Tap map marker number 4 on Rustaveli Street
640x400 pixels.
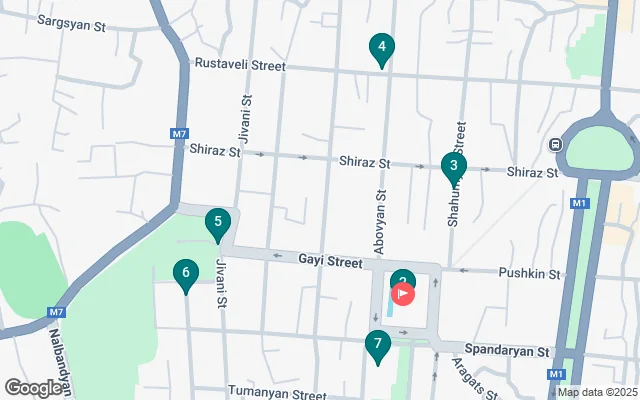(380, 47)
